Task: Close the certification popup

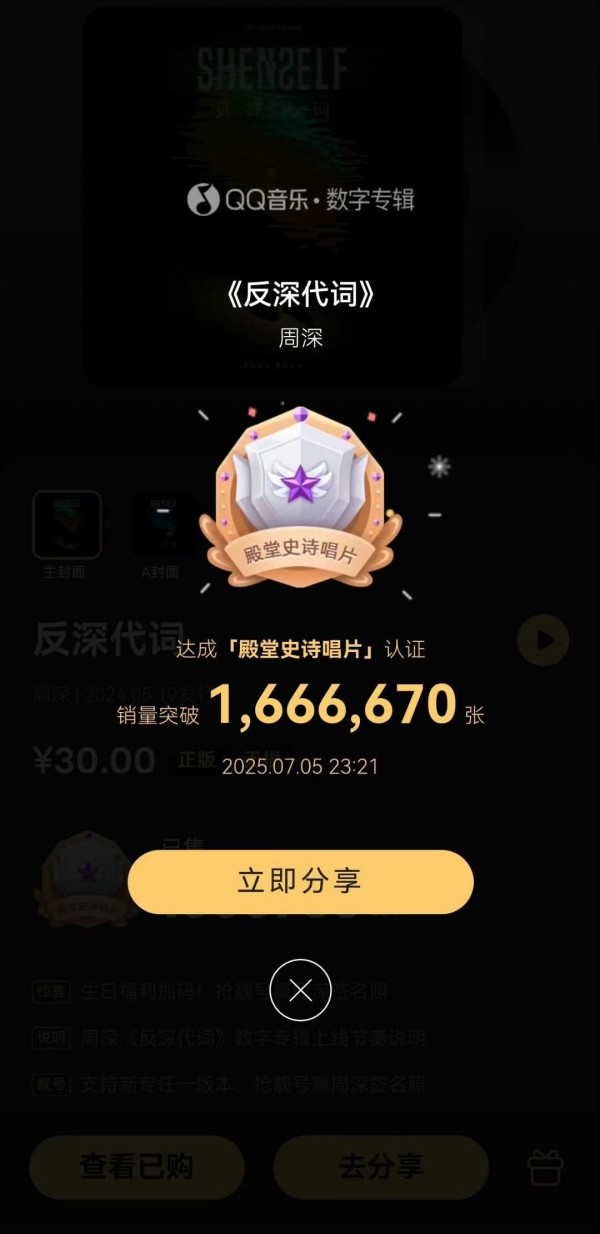Action: click(x=300, y=990)
